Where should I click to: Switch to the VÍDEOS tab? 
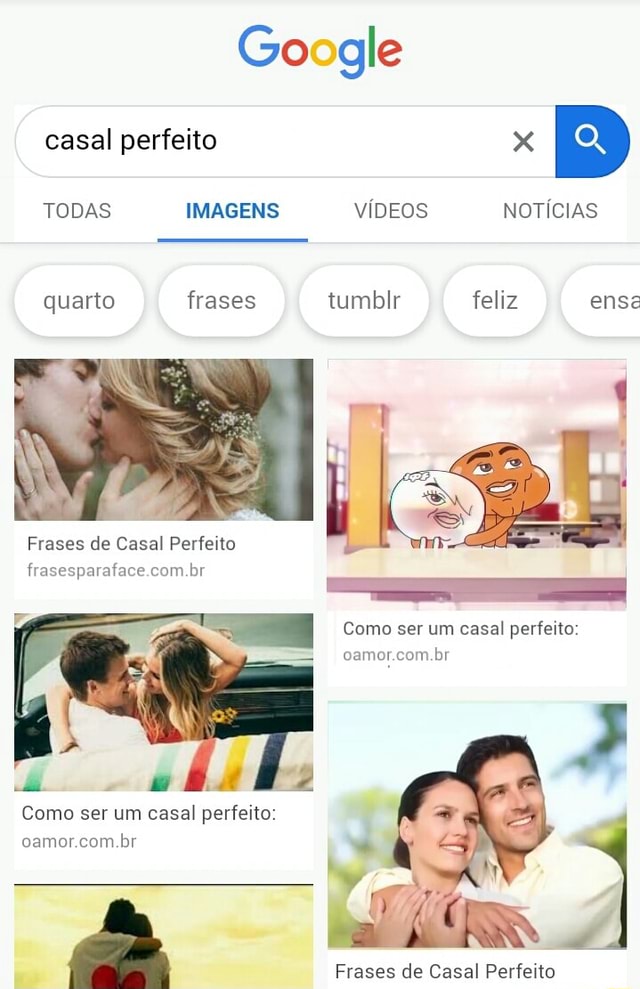390,211
